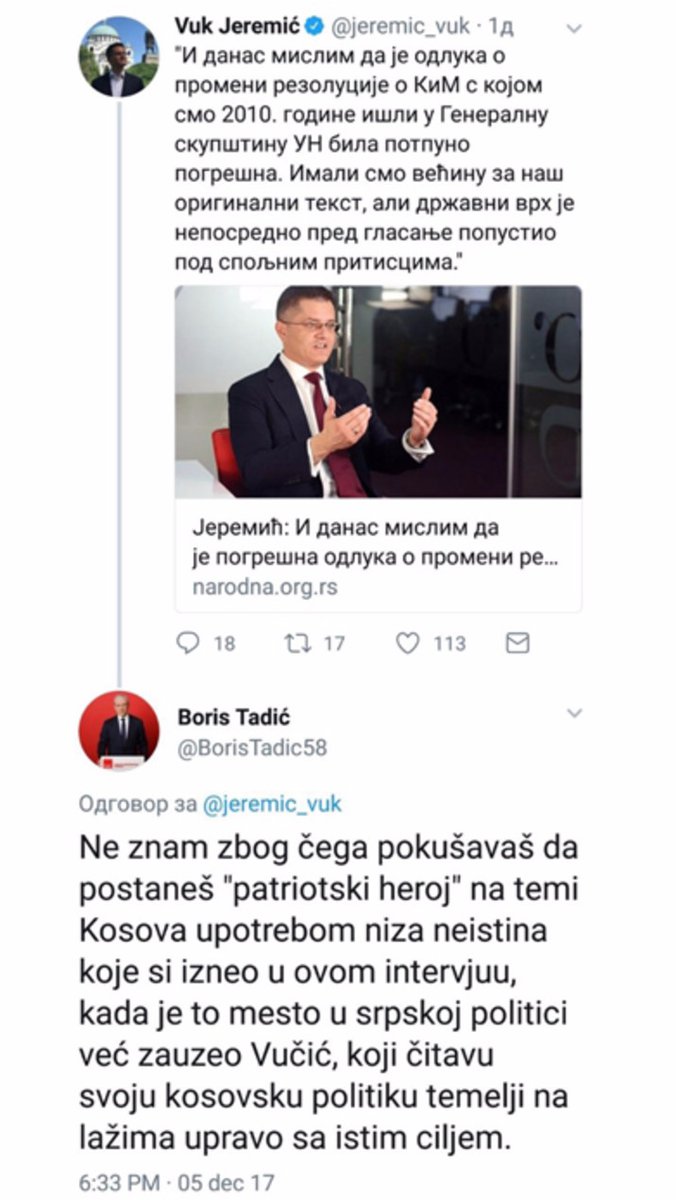The height and width of the screenshot is (1200, 676).
Task: Send Vuk Jeremić's tweet via direct message
Action: (517, 643)
